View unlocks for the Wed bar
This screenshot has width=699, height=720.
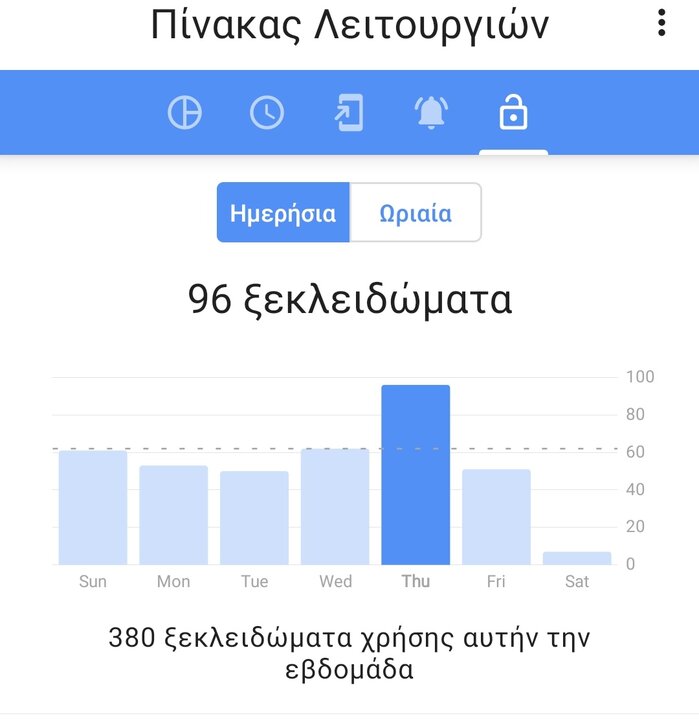point(335,507)
